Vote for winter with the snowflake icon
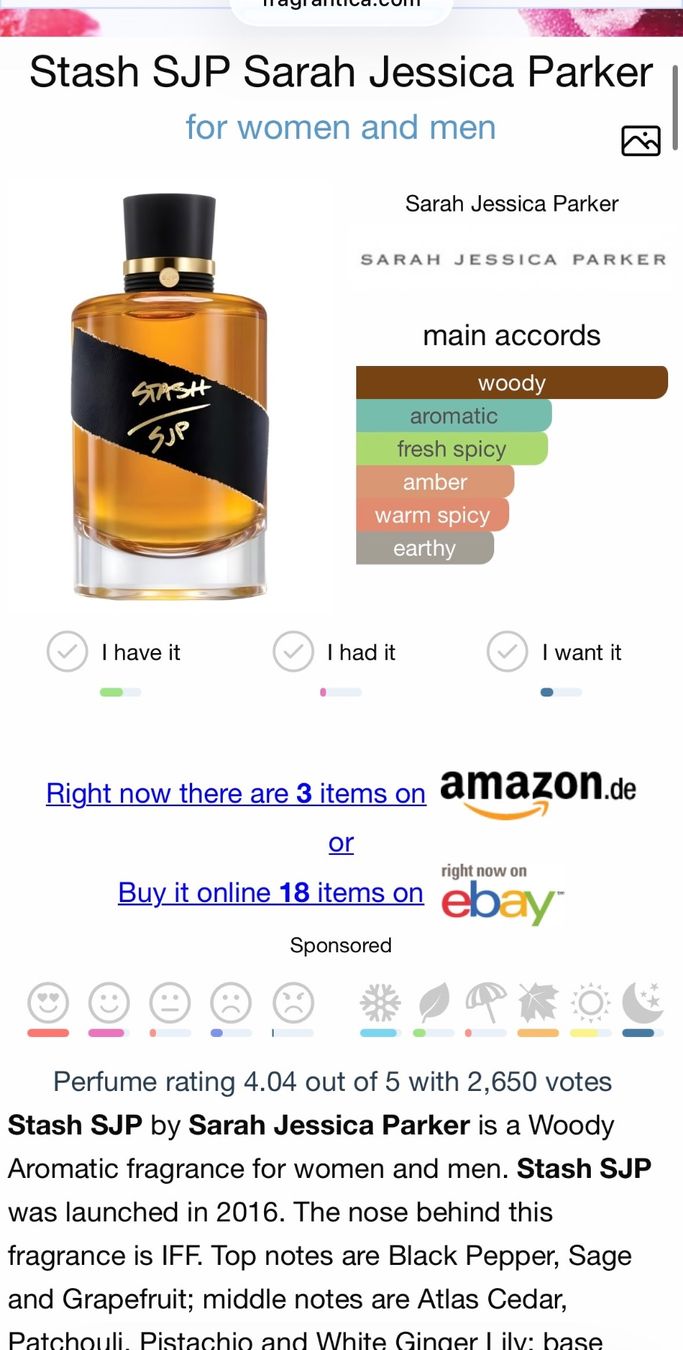The image size is (683, 1350). [x=380, y=1001]
